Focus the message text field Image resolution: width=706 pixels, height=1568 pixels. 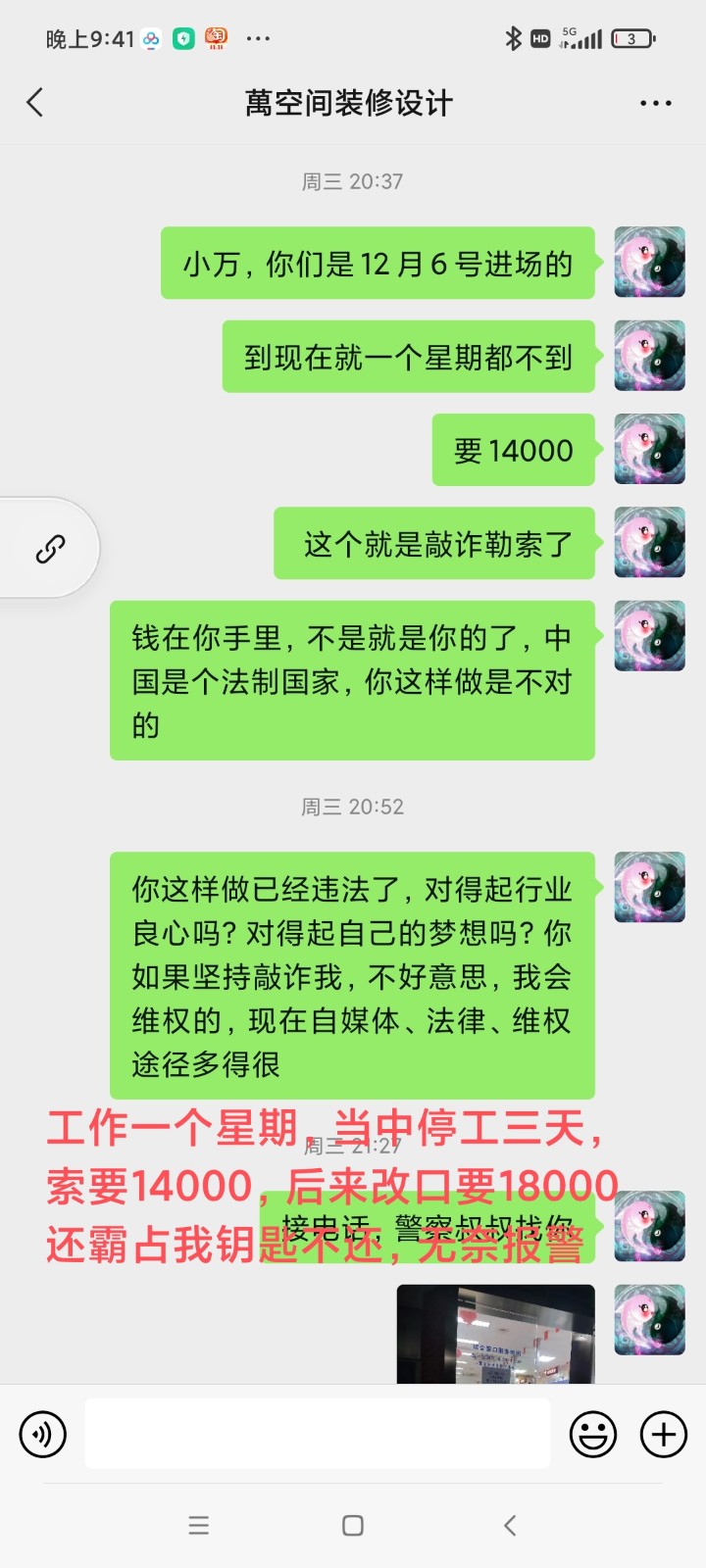coord(317,1434)
